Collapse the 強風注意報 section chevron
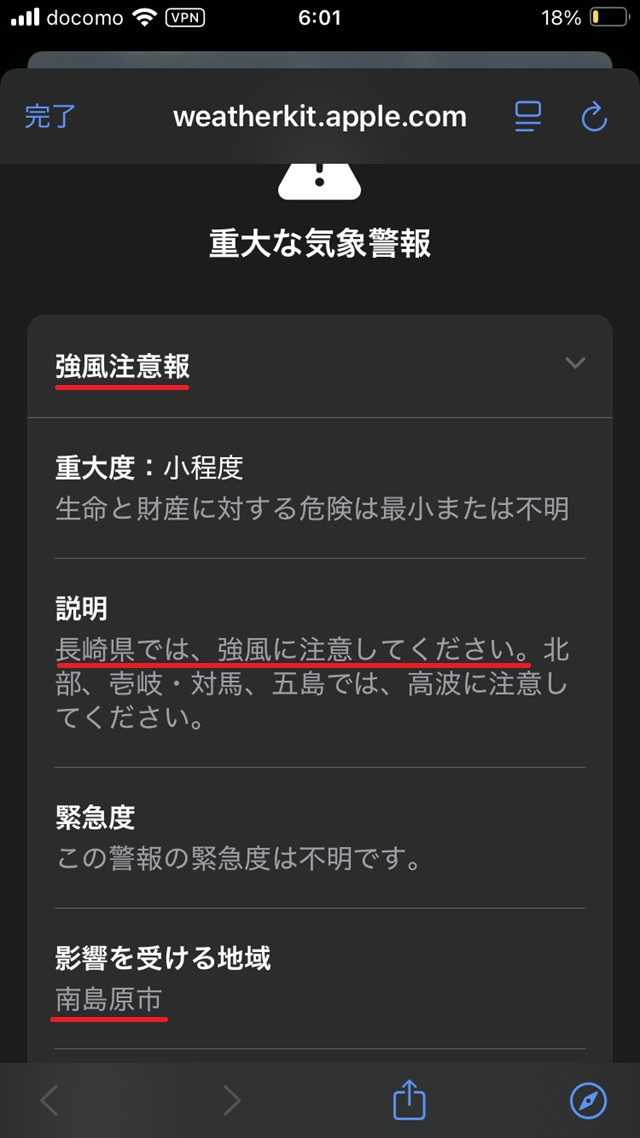640x1138 pixels. click(x=575, y=363)
